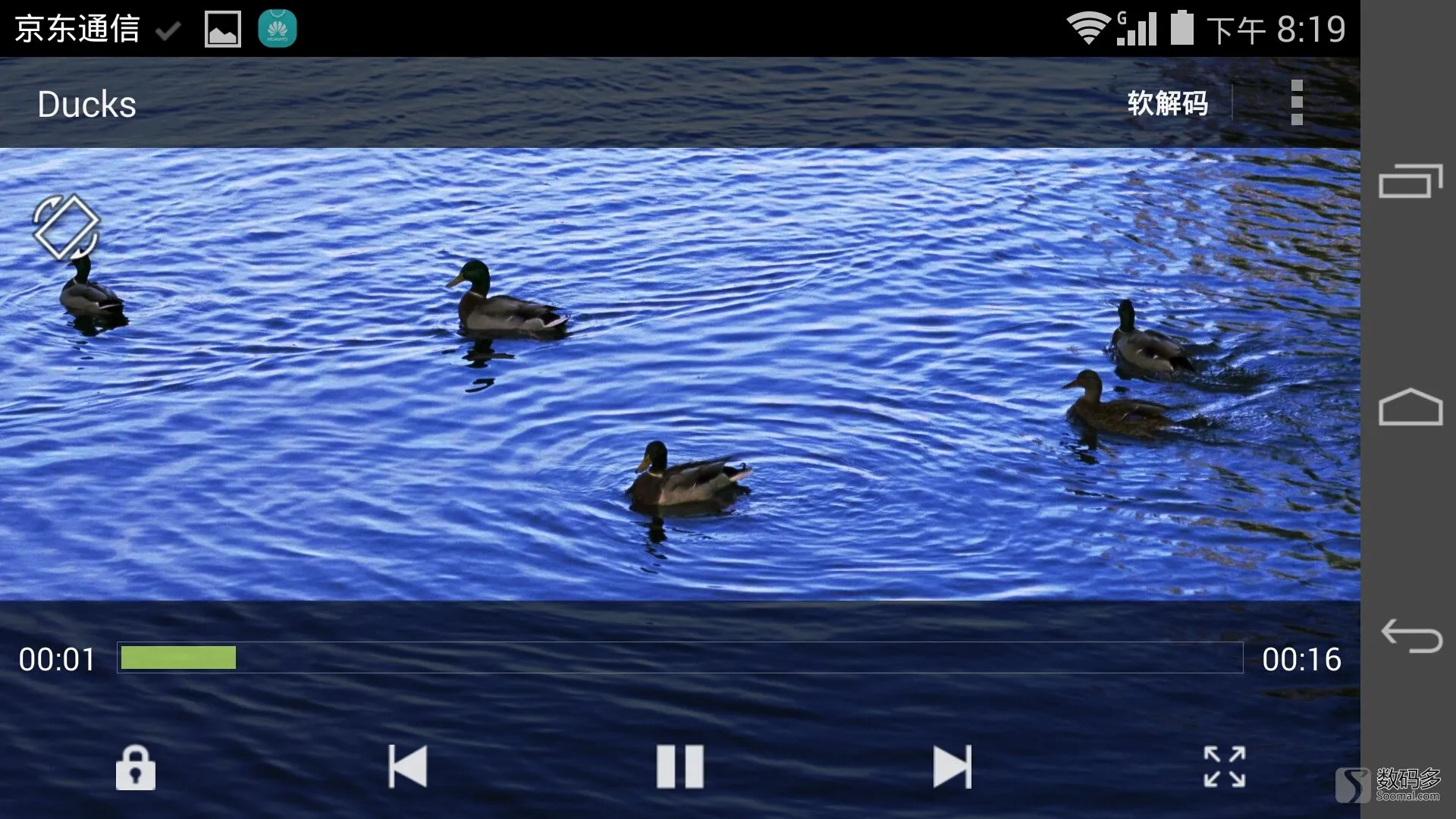
Task: Open the recent apps view
Action: (1410, 181)
